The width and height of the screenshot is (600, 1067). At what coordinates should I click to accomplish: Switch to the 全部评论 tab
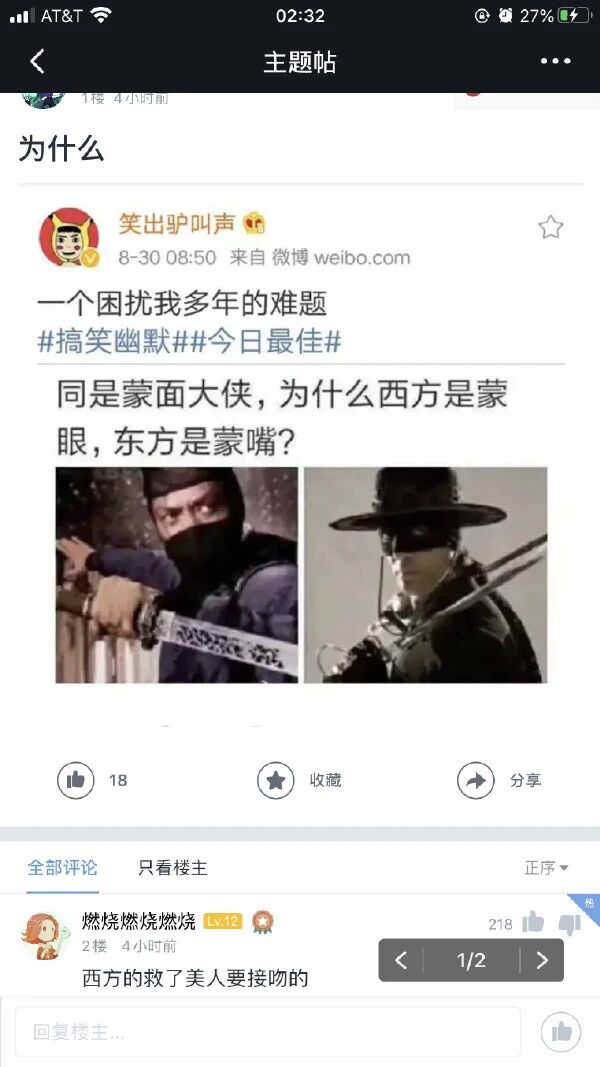pos(62,868)
